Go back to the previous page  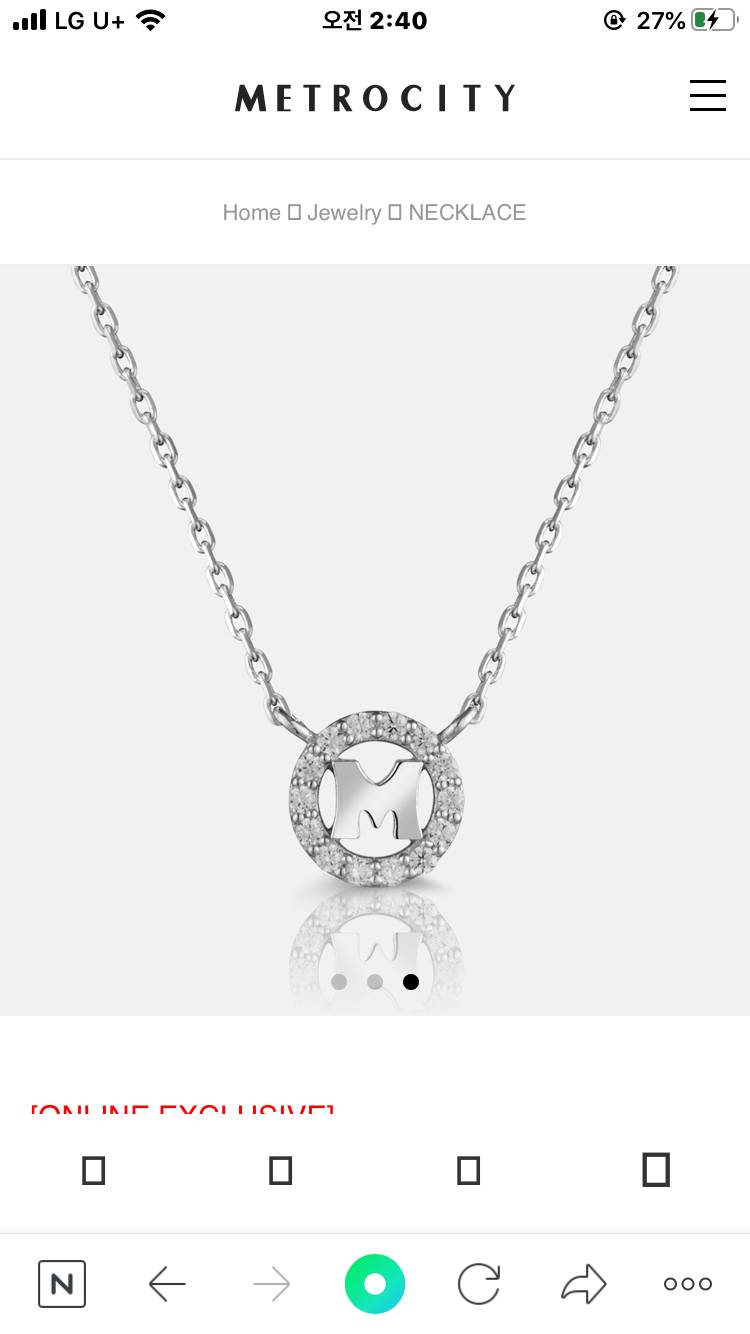pyautogui.click(x=167, y=1284)
